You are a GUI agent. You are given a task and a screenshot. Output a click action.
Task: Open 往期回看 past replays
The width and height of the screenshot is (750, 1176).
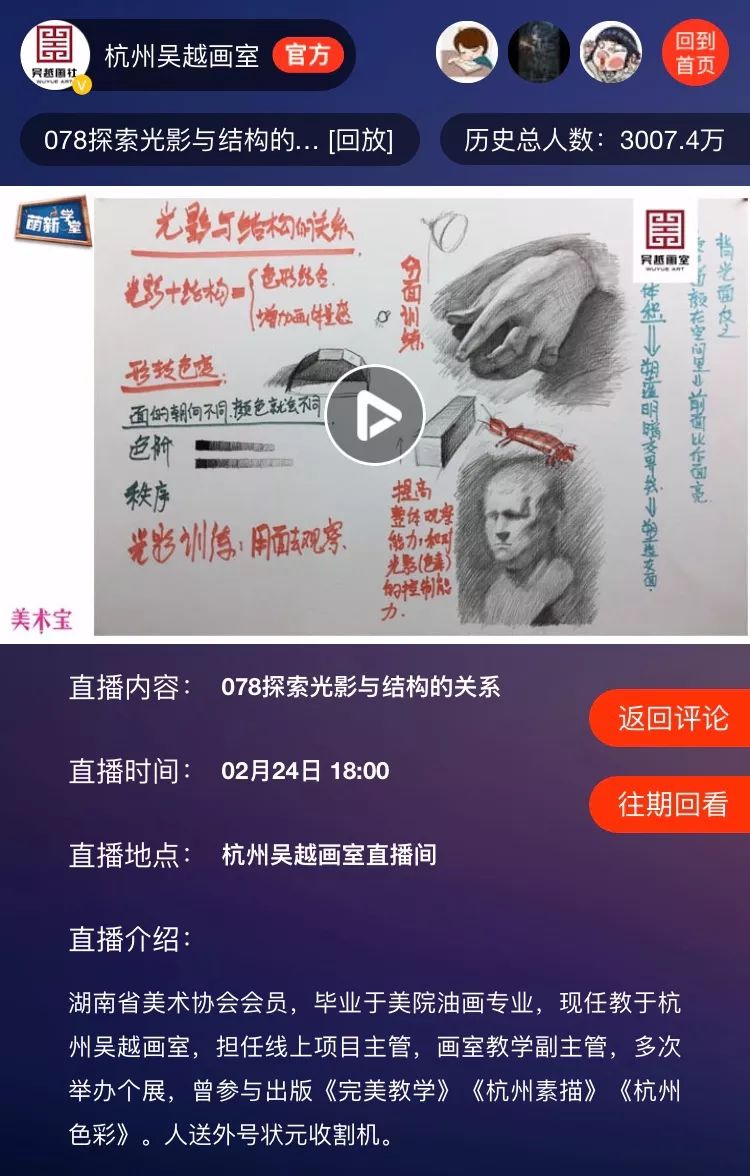point(671,804)
